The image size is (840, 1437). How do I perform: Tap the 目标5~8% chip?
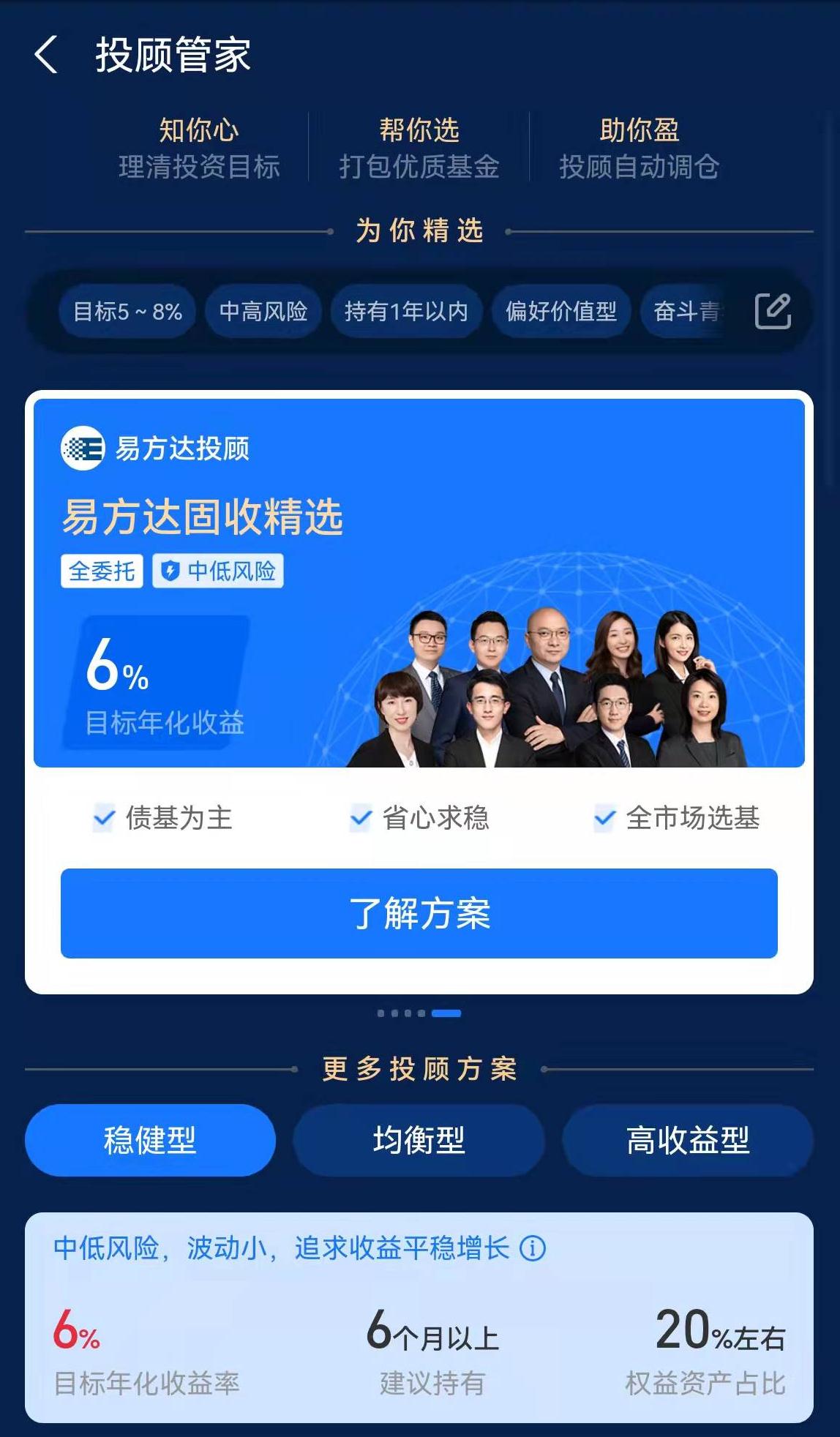click(128, 312)
